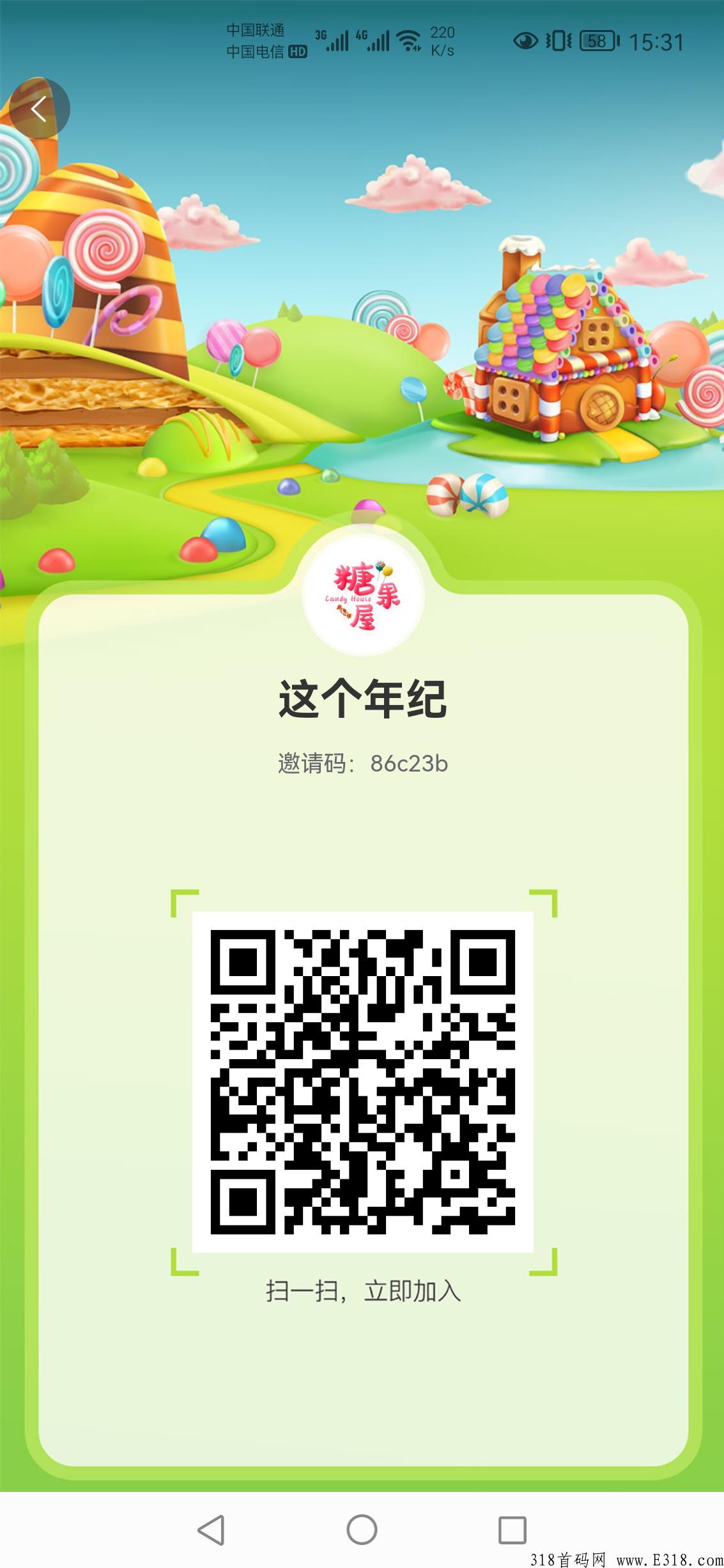Go back using the top-left arrow
The width and height of the screenshot is (724, 1568).
39,109
